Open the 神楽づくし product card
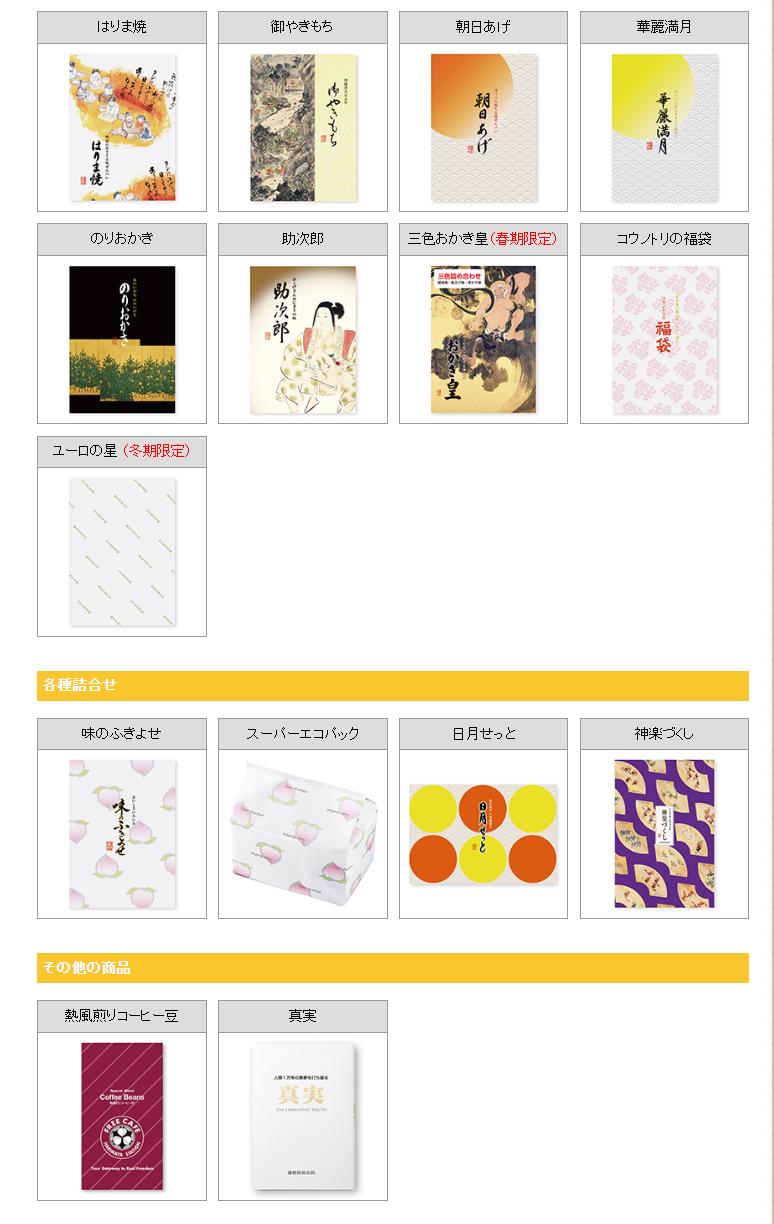 coord(665,834)
